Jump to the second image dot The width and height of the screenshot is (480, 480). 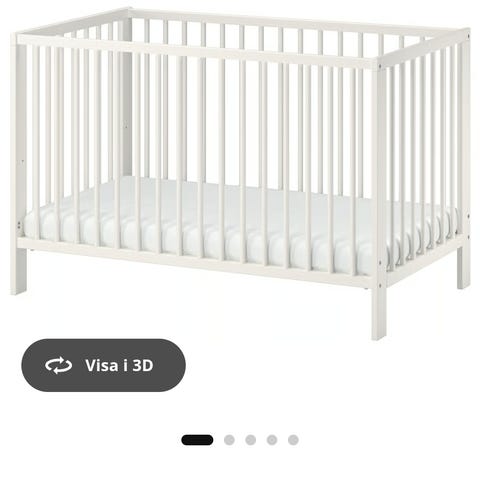[229, 440]
